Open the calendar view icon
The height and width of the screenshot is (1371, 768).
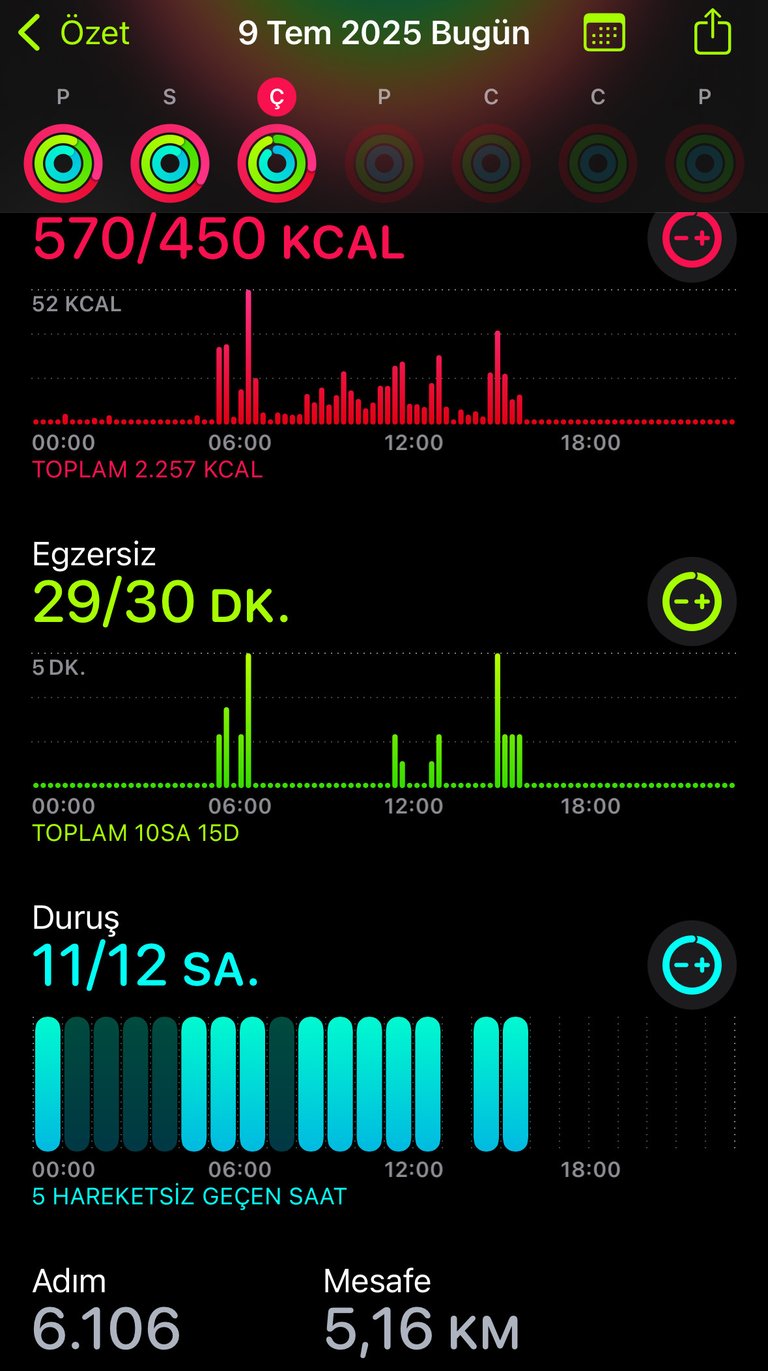coord(604,33)
